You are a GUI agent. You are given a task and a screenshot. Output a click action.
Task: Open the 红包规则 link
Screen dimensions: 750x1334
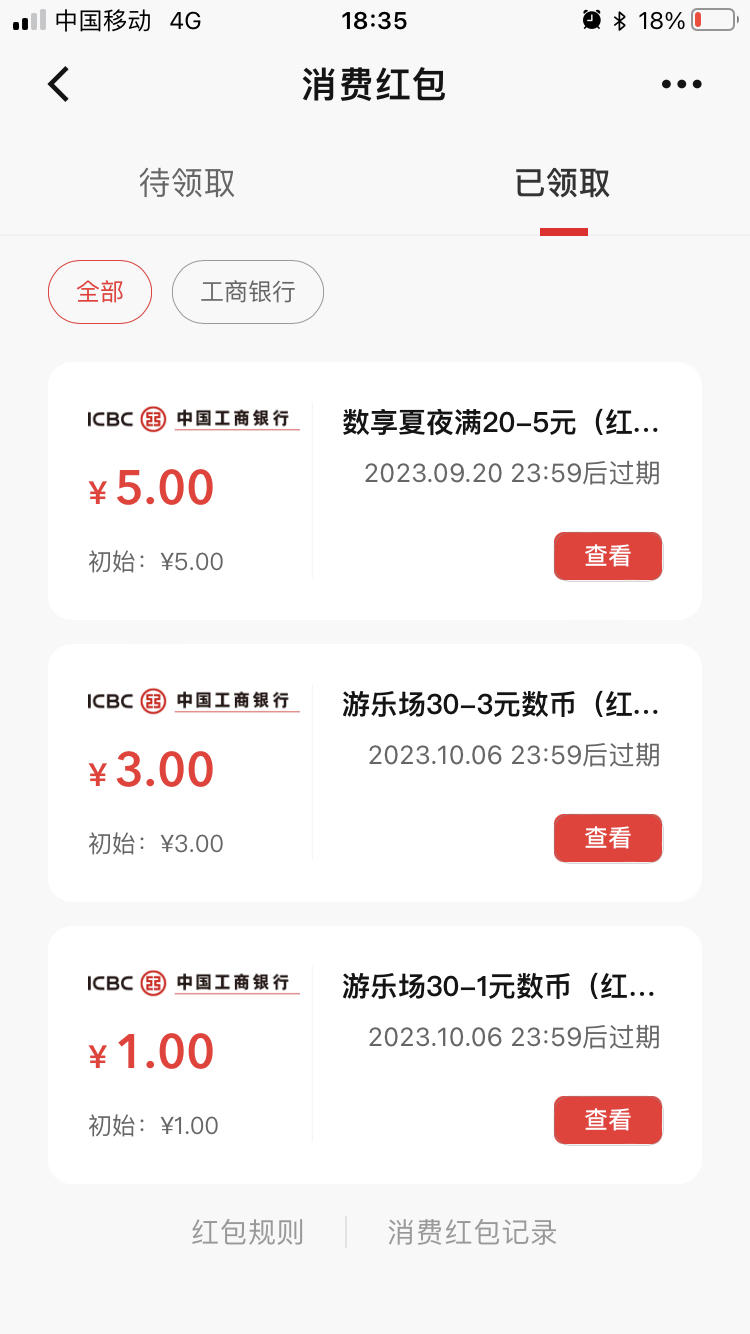(248, 1232)
